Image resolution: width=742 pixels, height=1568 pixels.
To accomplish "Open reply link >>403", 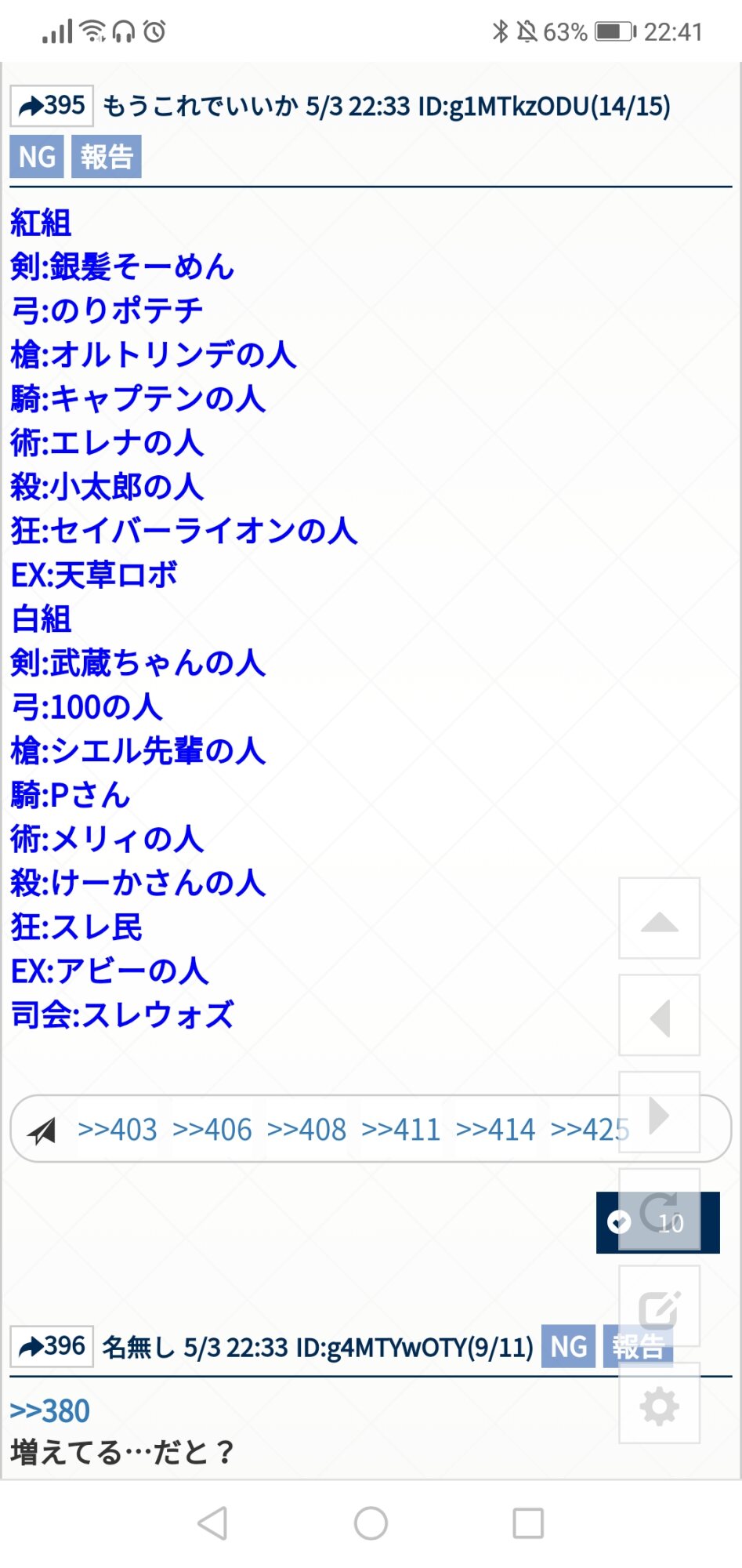I will [118, 1130].
